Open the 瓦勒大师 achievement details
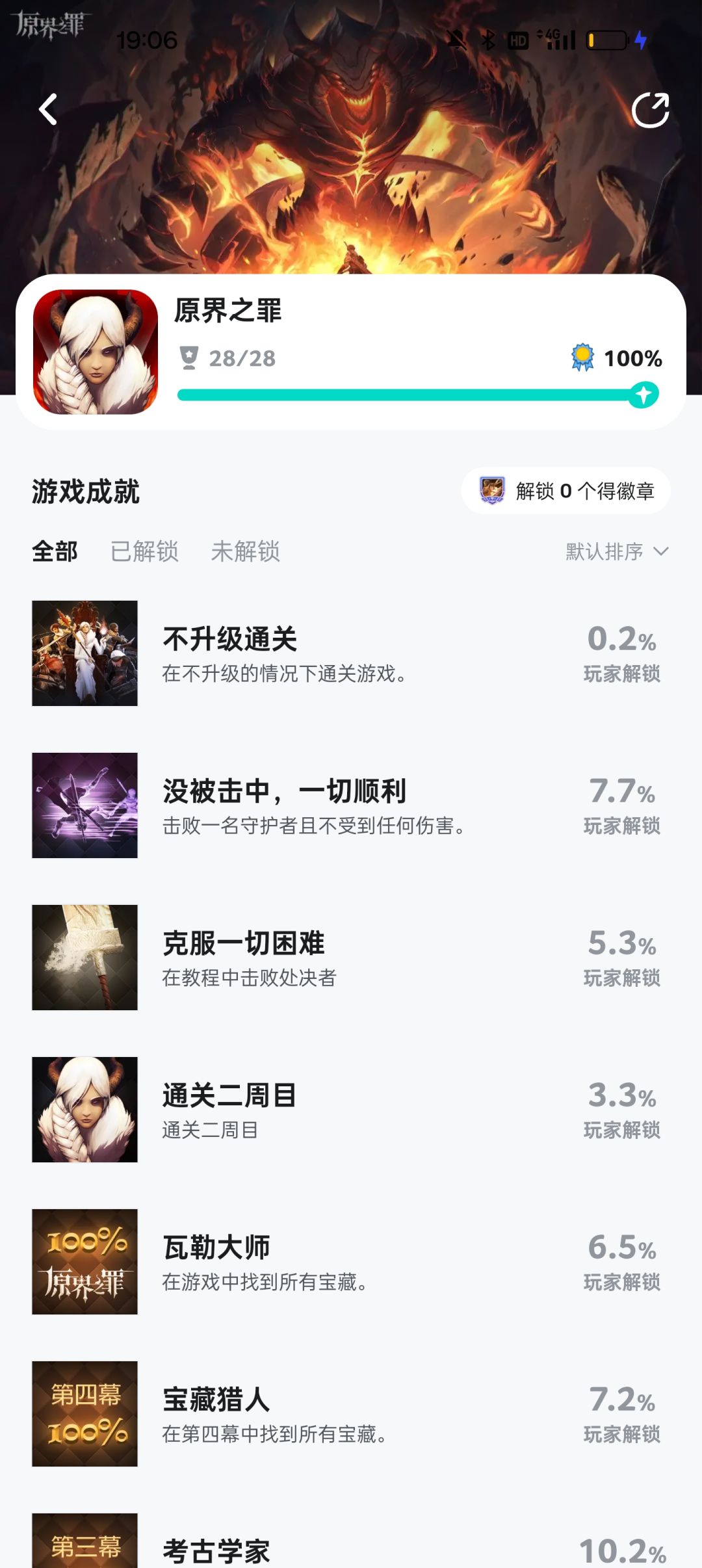Screen dimensions: 702x1568 click(x=351, y=1262)
